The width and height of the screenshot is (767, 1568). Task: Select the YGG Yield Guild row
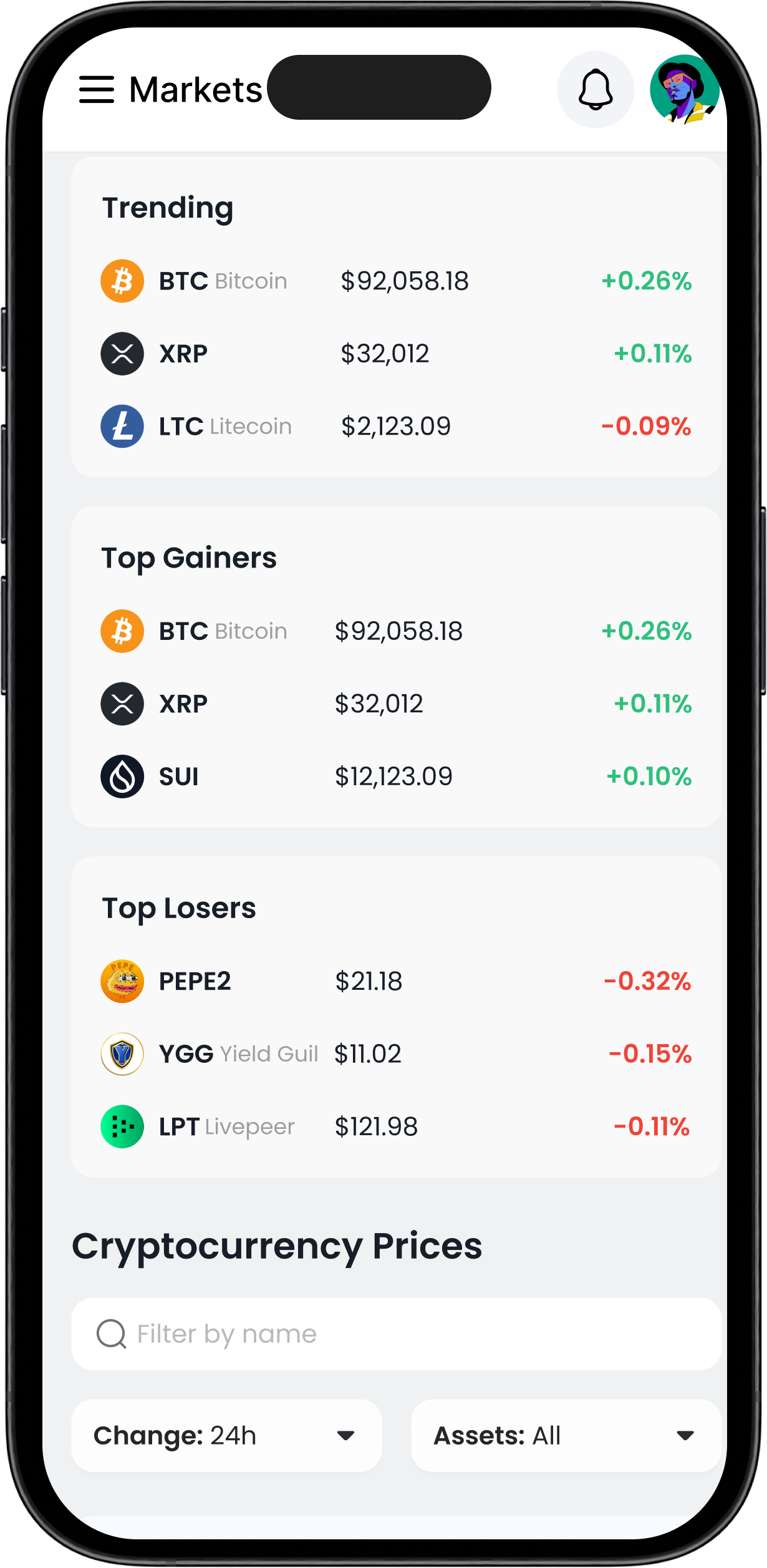pyautogui.click(x=396, y=1054)
